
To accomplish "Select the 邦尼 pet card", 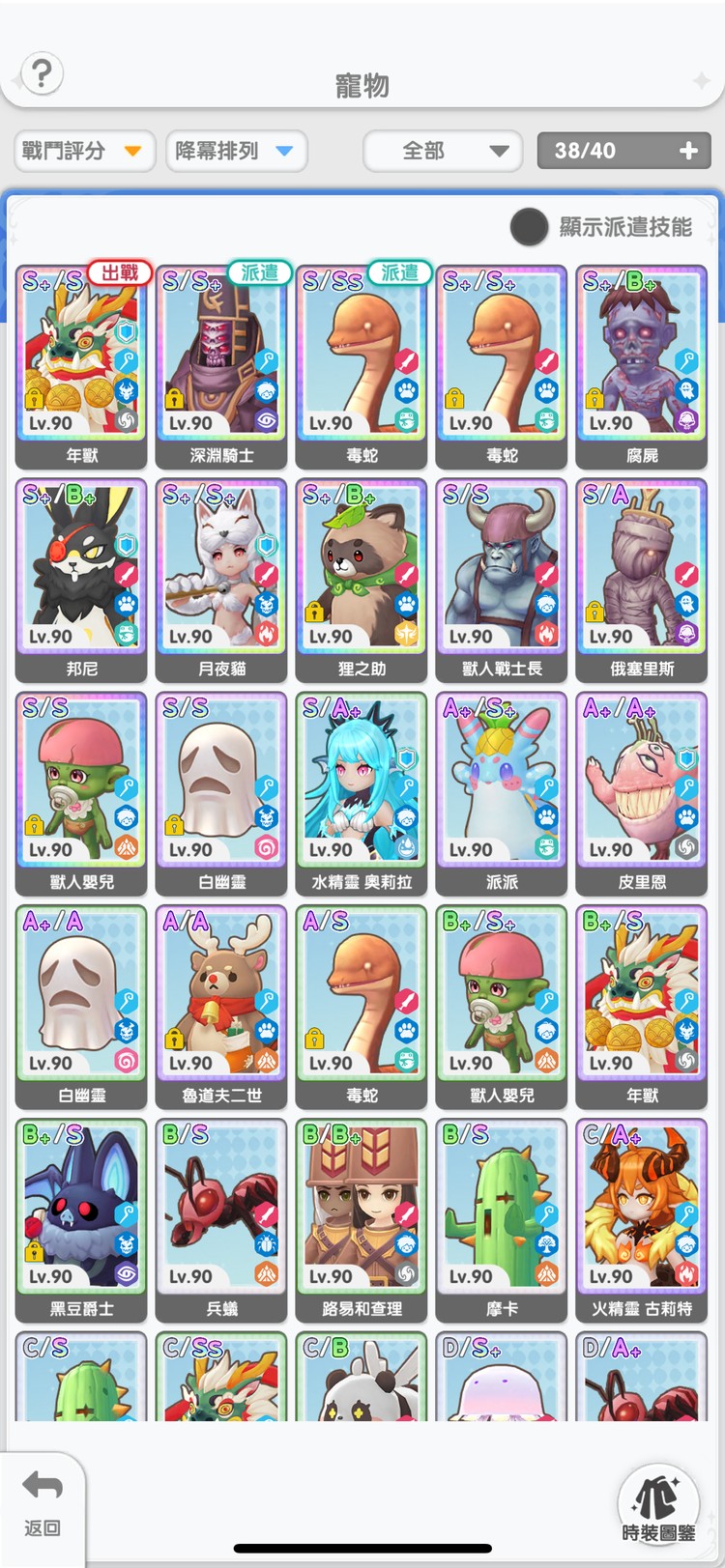I will click(x=81, y=580).
